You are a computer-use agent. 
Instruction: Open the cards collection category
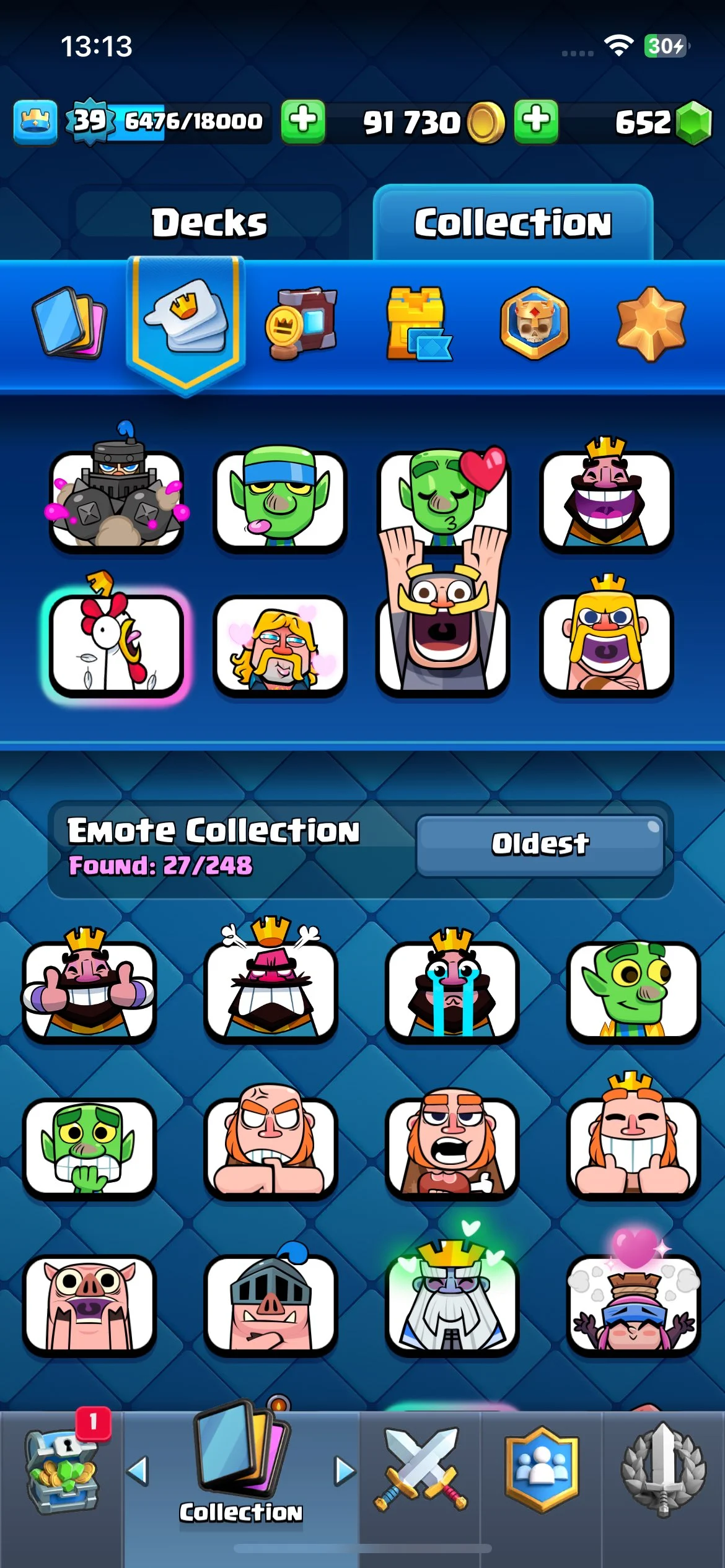(69, 323)
